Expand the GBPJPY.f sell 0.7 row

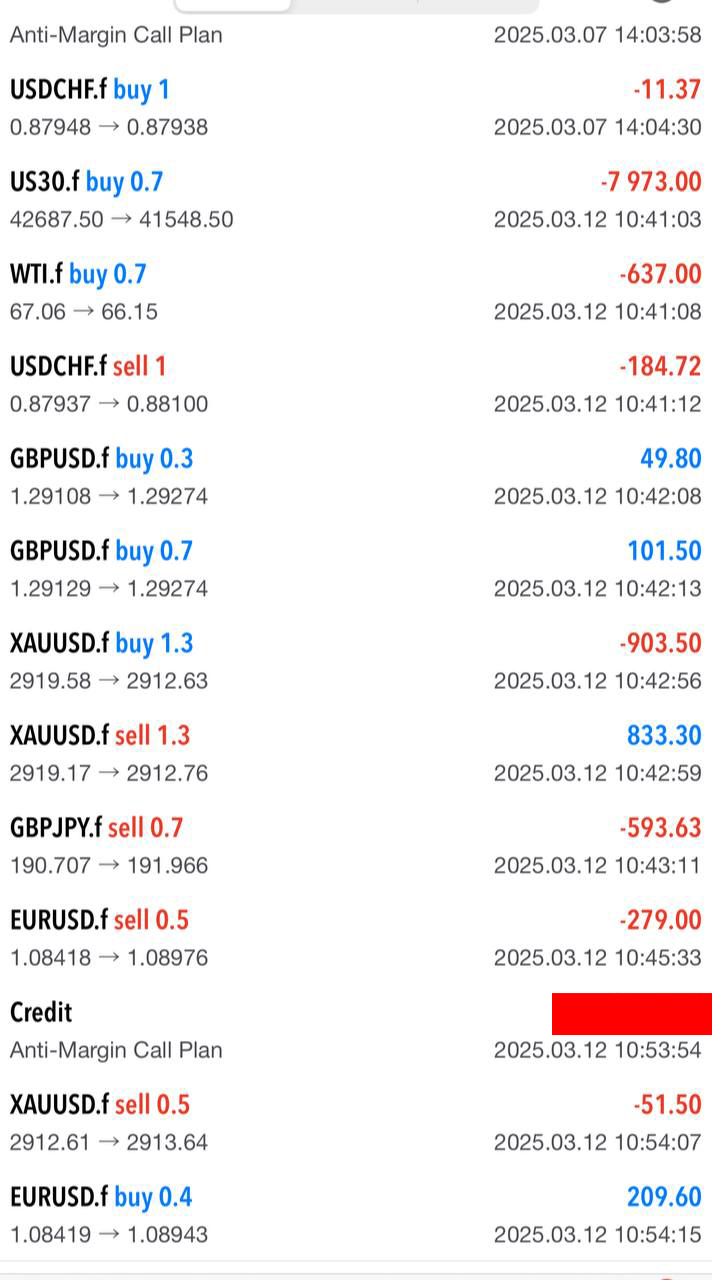pos(356,846)
